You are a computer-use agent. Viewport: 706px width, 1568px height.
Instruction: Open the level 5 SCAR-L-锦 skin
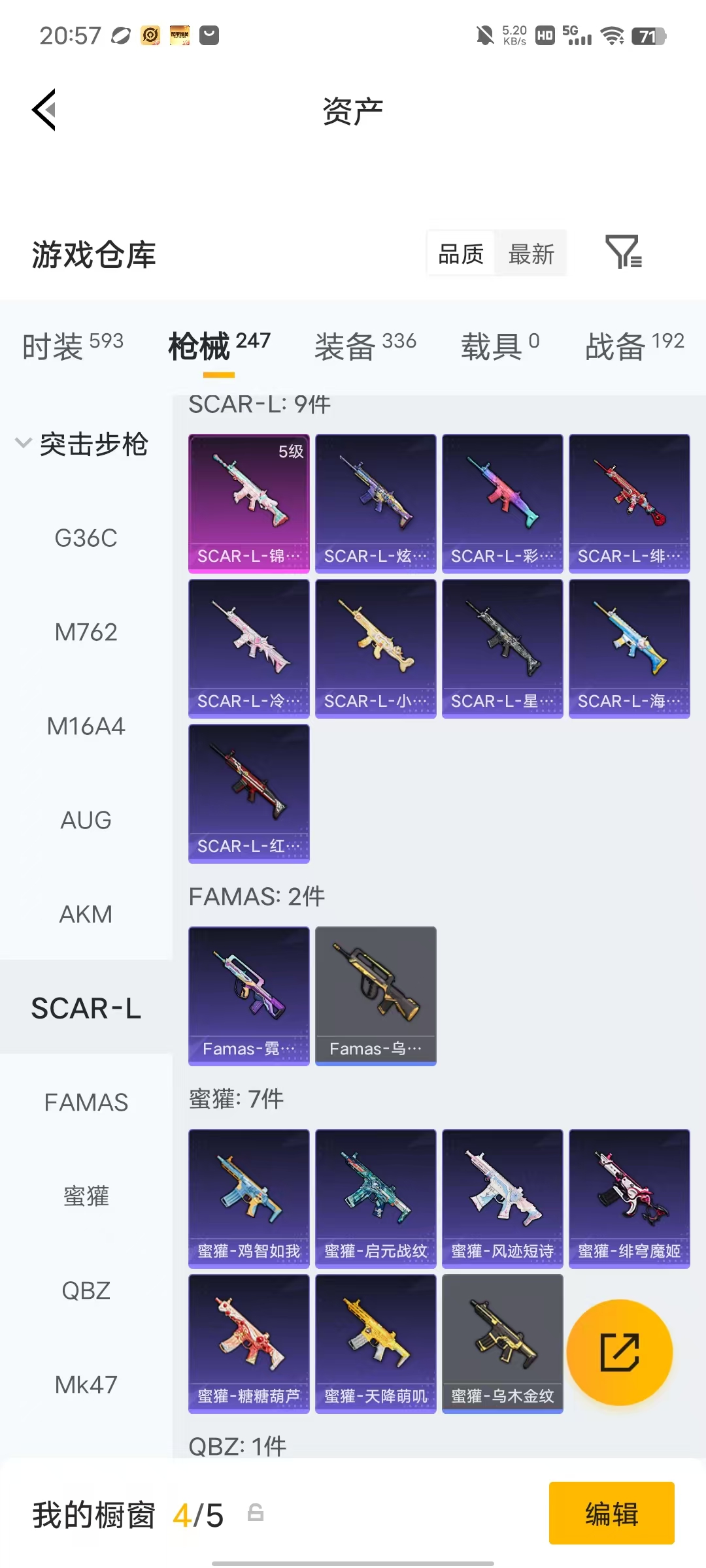[249, 503]
